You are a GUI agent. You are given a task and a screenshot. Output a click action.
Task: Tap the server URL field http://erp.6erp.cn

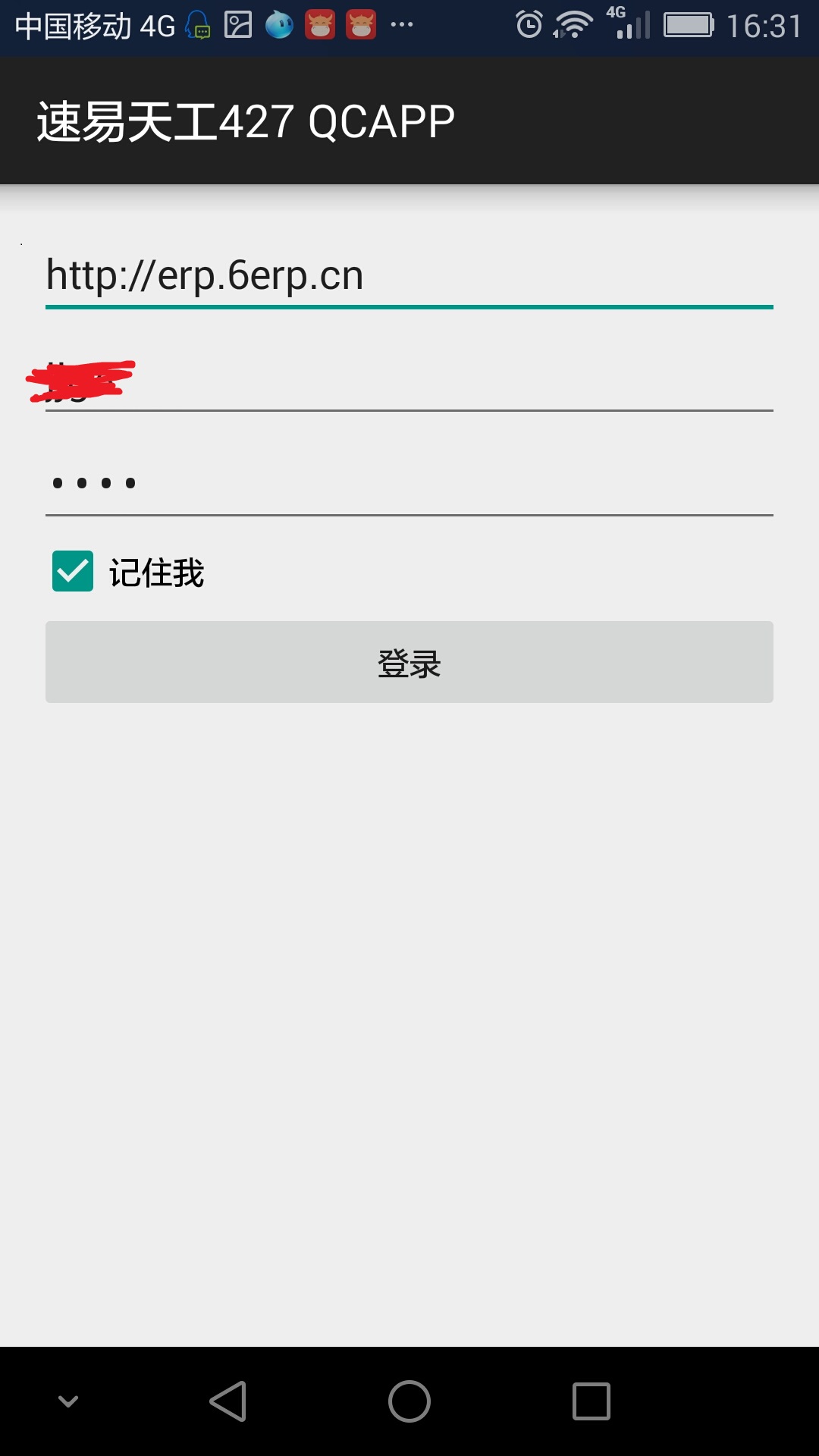[409, 275]
